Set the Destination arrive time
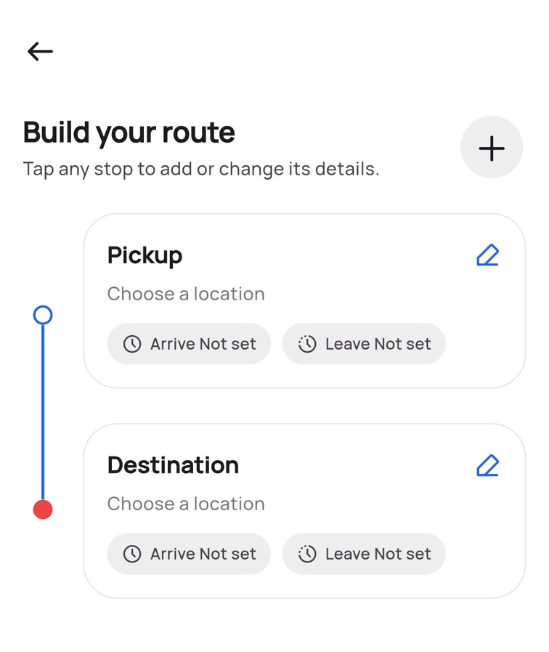 (x=189, y=554)
